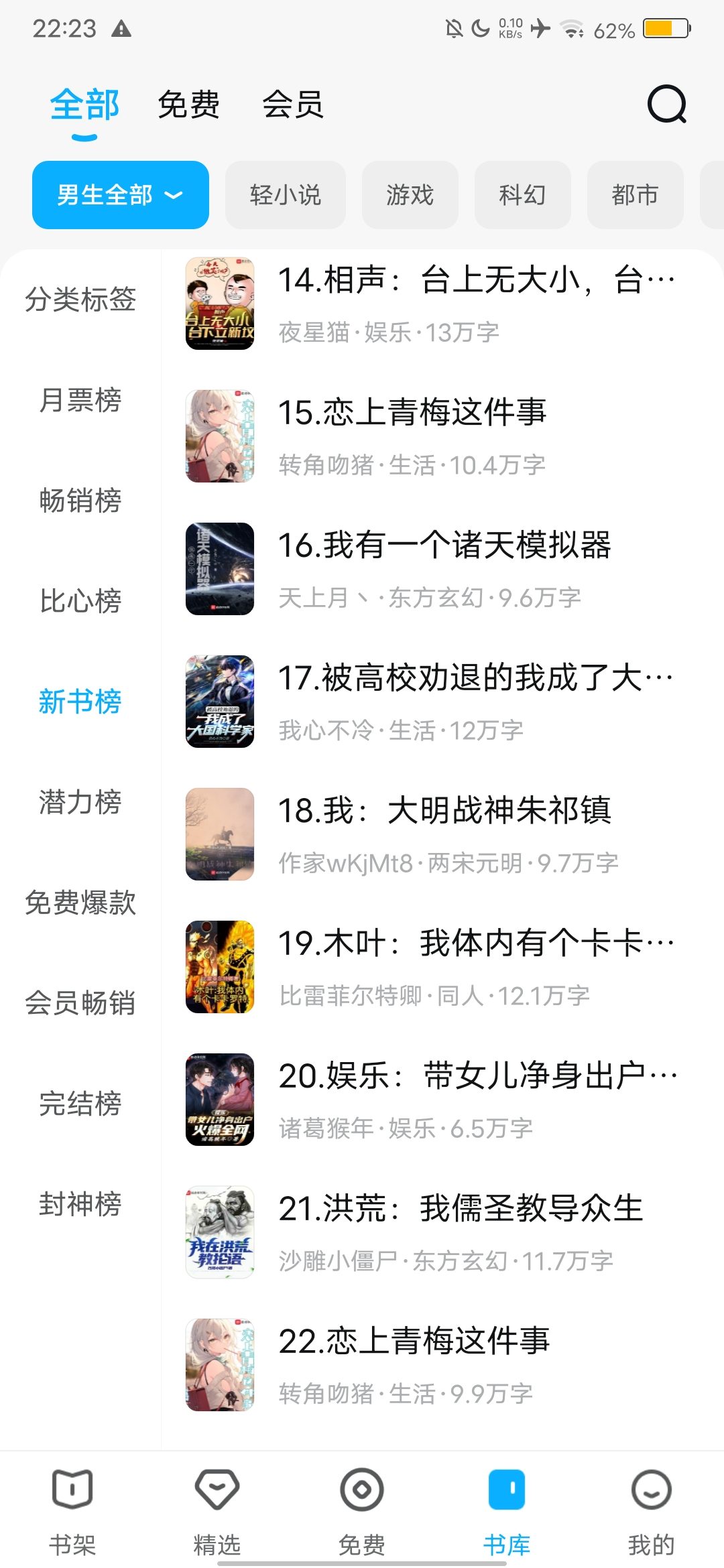
Task: View the 完结榜 ranking
Action: 80,1104
